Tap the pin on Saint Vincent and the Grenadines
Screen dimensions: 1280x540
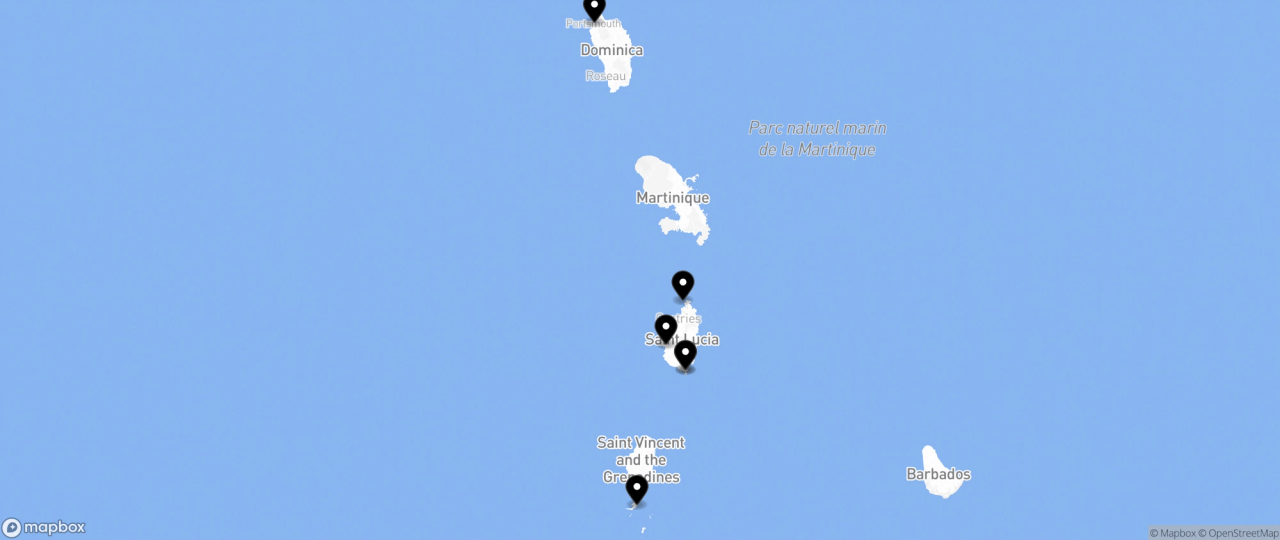(637, 488)
